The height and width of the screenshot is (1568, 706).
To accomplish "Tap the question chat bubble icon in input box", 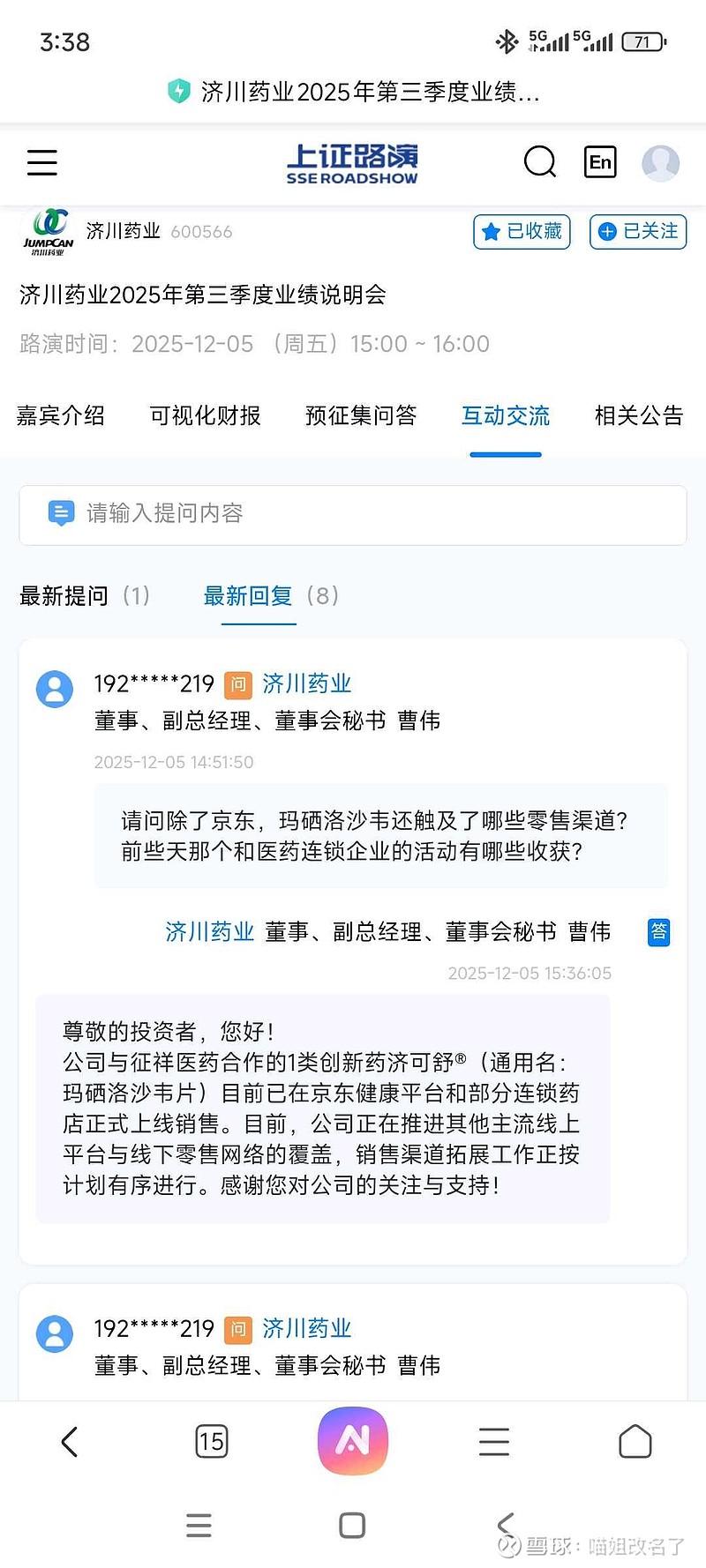I will pos(60,513).
